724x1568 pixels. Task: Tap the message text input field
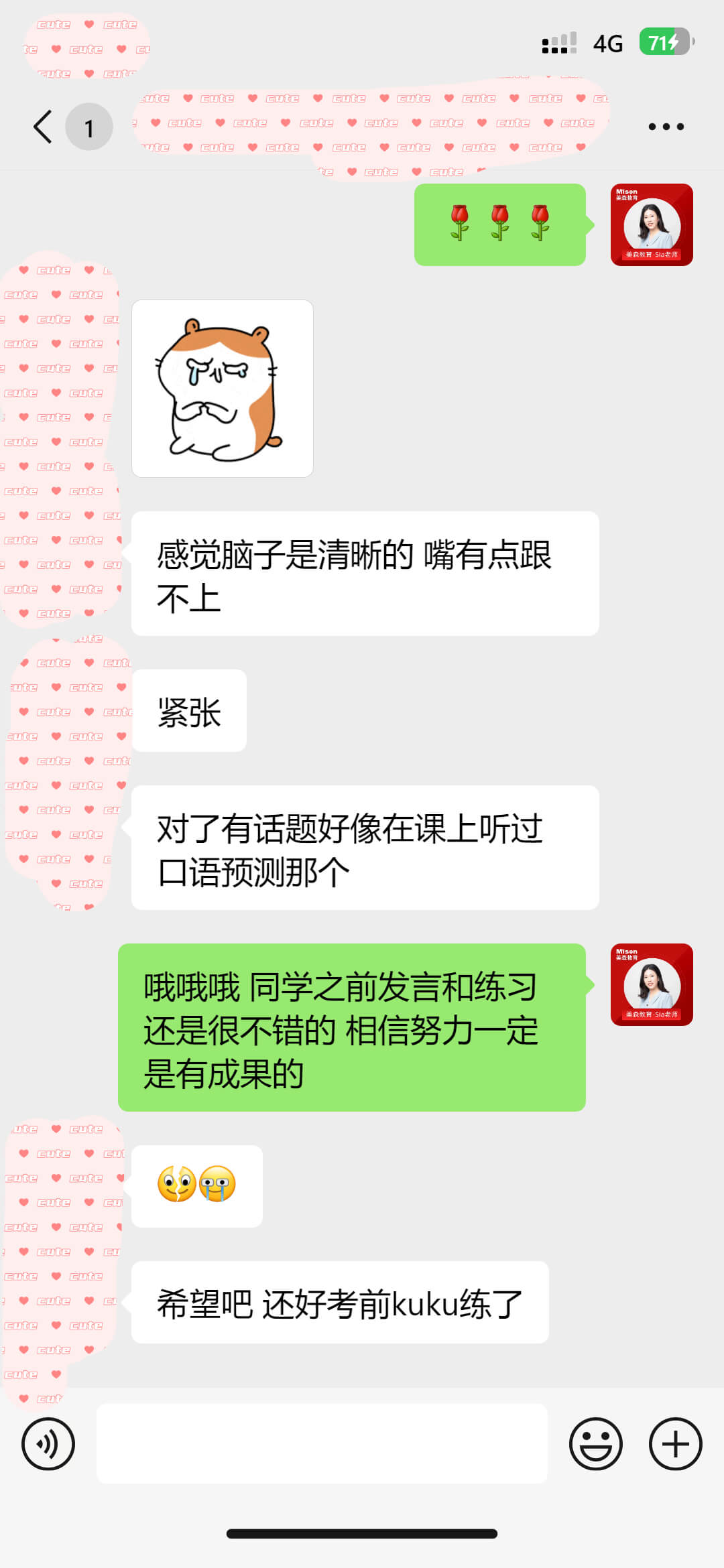pos(322,1444)
